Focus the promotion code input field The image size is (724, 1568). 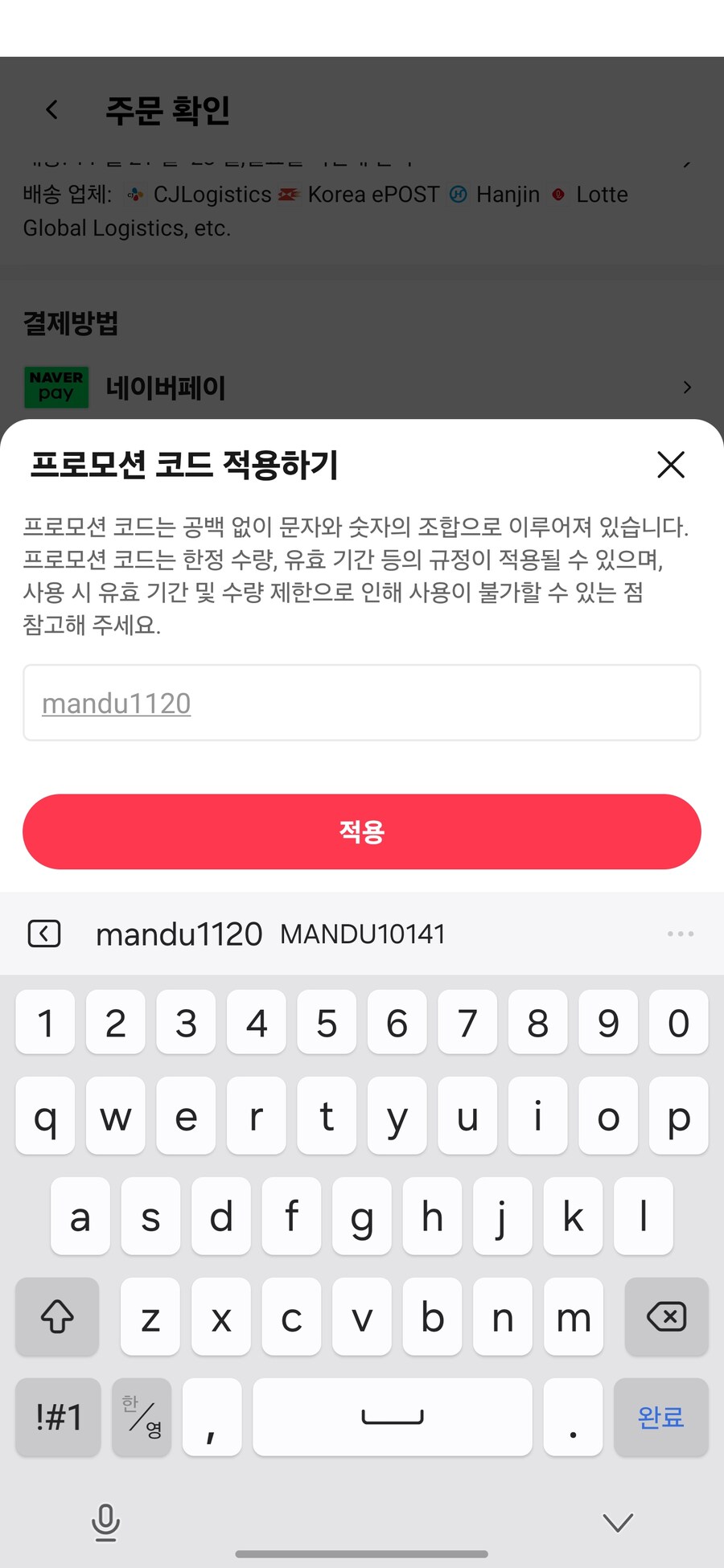(362, 703)
